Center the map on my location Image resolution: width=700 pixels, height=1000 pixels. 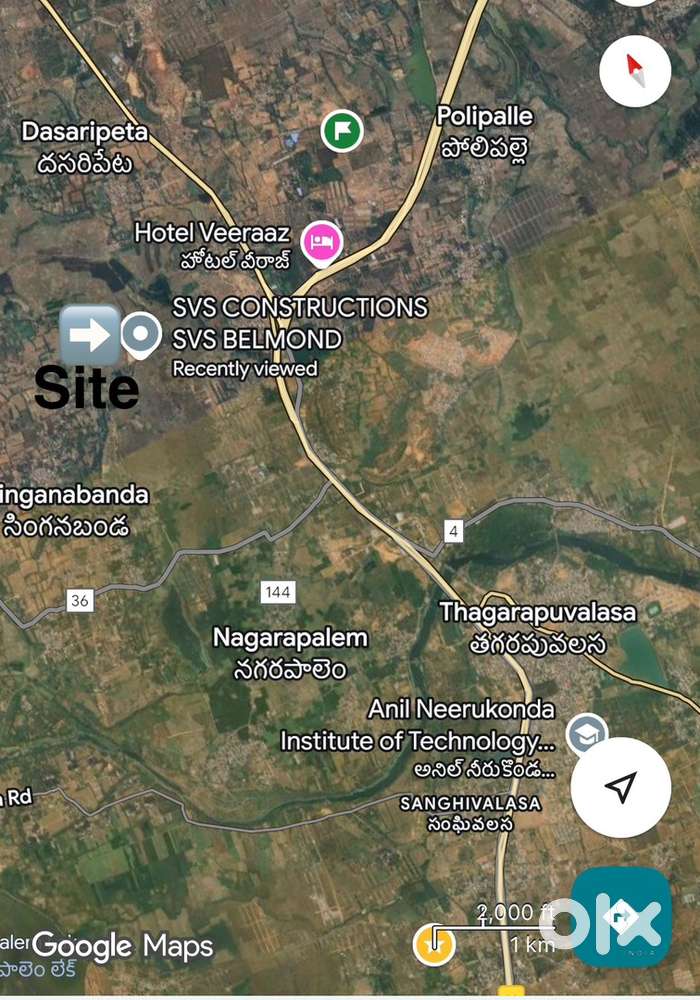[620, 787]
